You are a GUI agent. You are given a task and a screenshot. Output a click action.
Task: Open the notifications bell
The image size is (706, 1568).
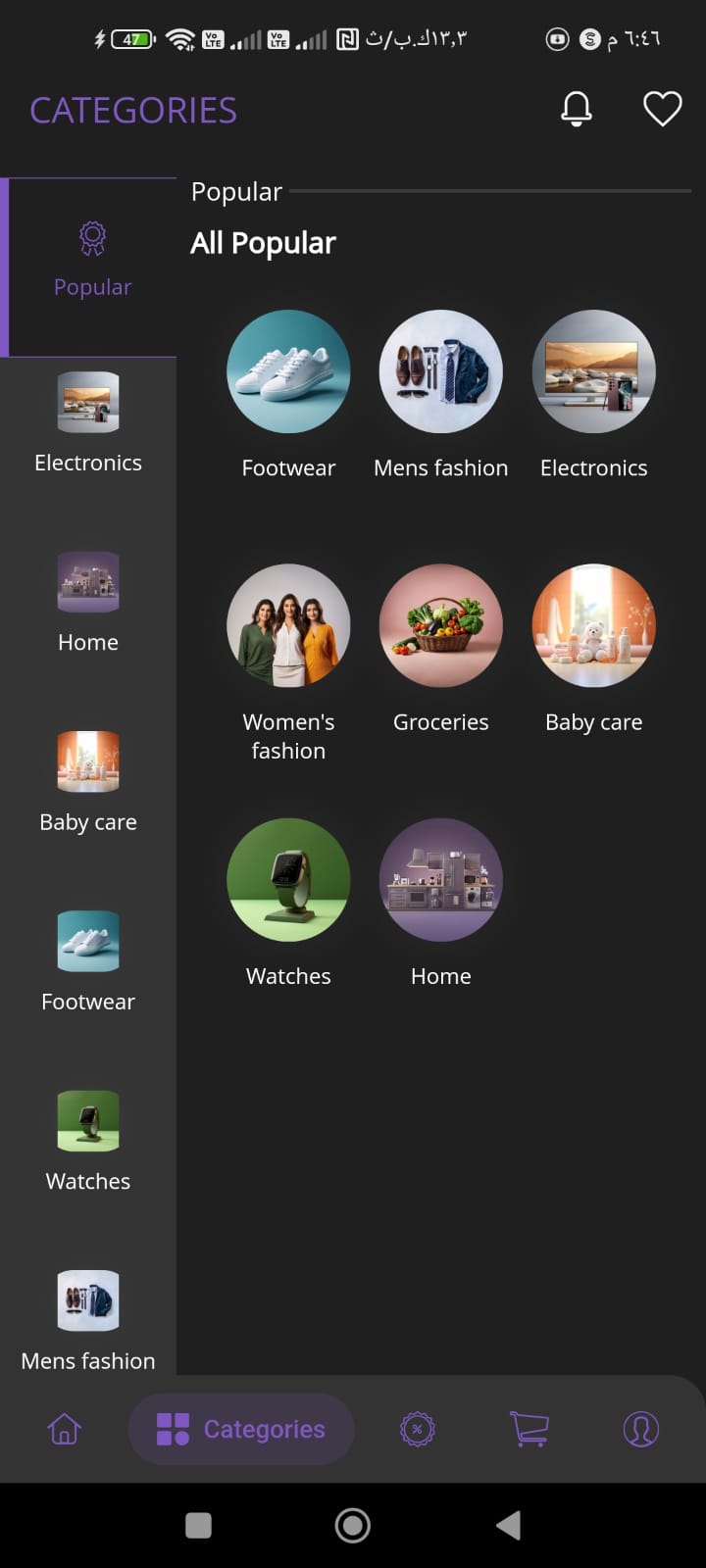tap(577, 109)
